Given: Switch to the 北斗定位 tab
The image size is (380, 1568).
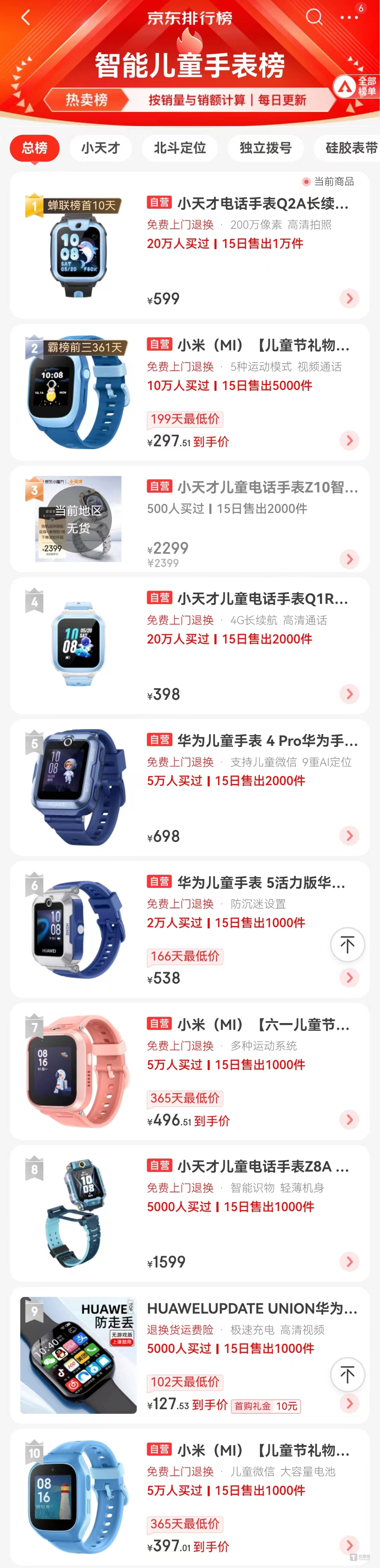Looking at the screenshot, I should pyautogui.click(x=179, y=148).
